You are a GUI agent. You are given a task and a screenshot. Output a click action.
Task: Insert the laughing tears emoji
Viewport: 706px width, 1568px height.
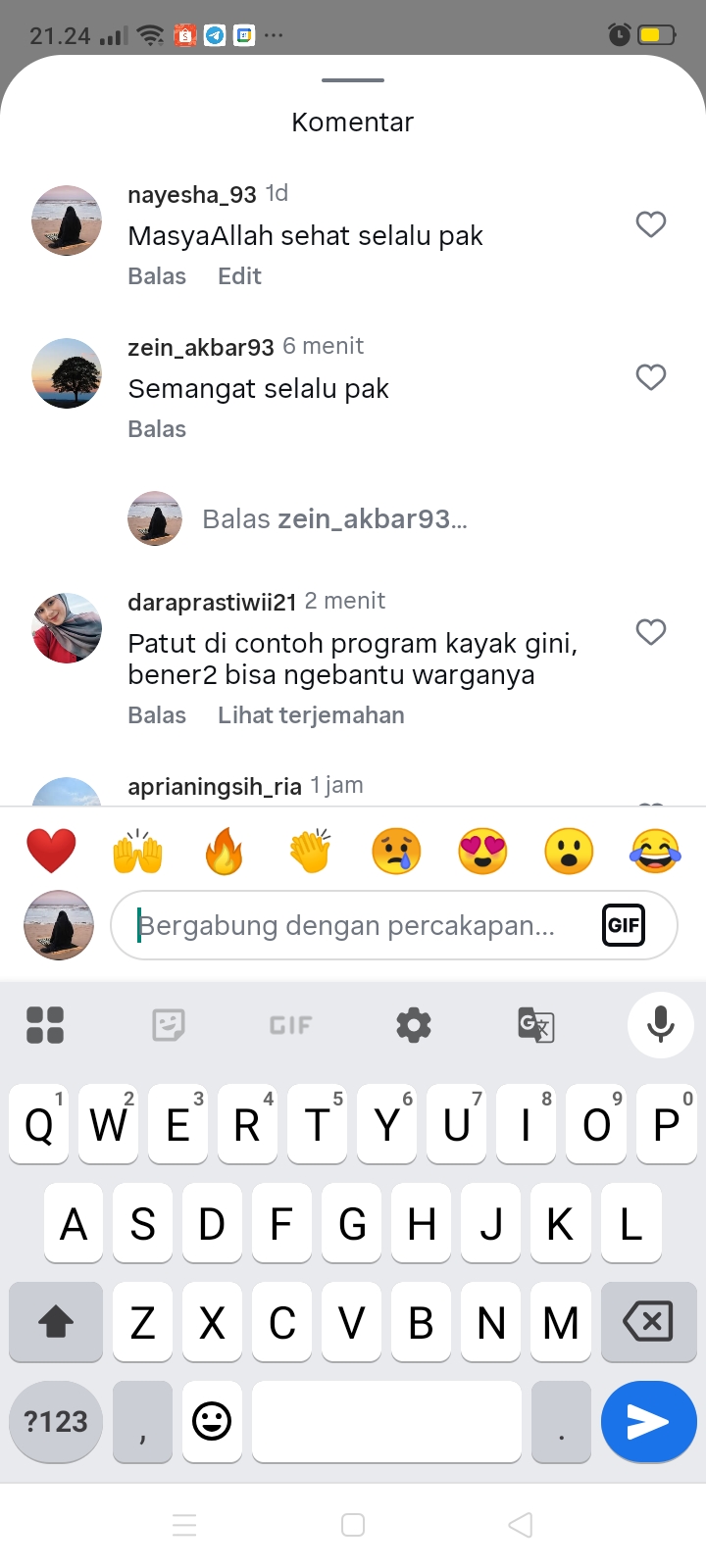tap(655, 851)
